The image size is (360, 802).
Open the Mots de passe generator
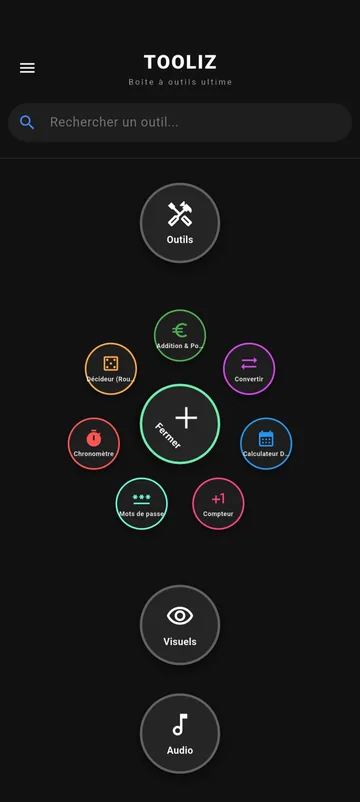click(142, 504)
